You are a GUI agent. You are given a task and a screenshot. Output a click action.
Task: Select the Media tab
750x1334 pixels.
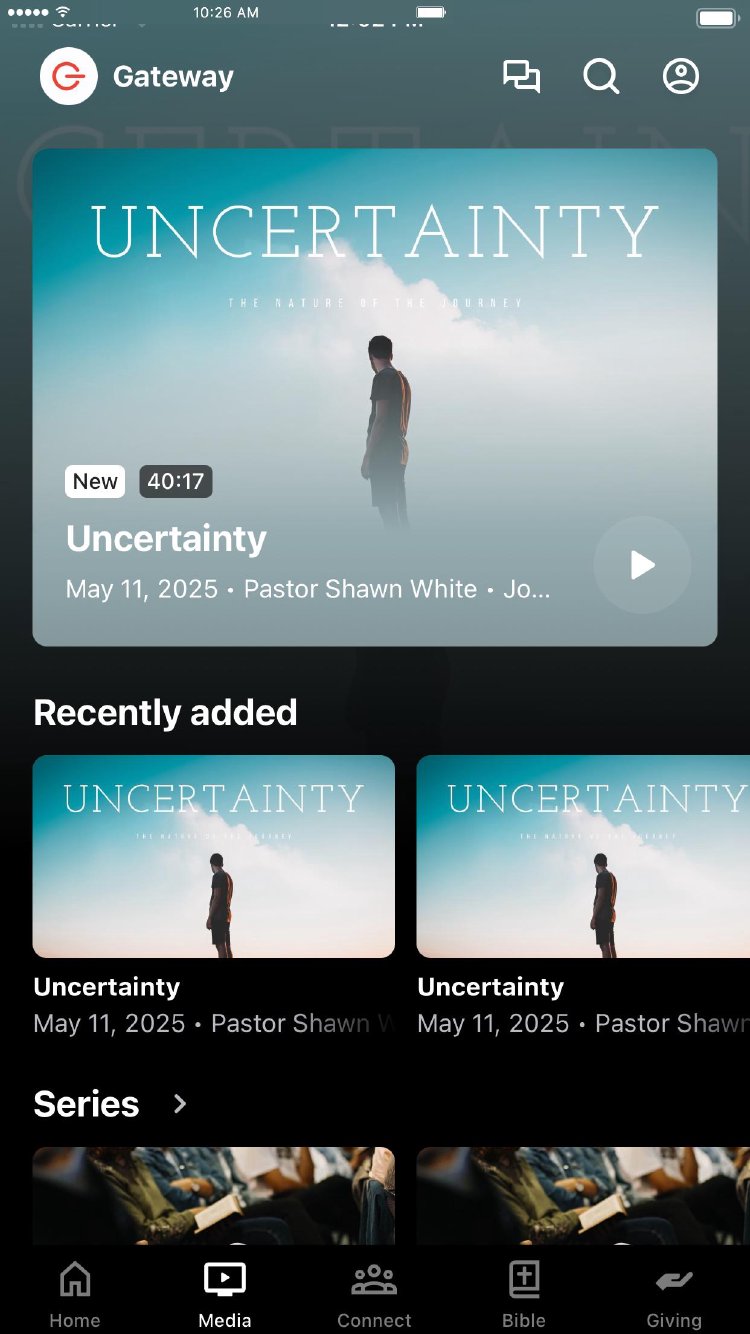(x=225, y=1295)
